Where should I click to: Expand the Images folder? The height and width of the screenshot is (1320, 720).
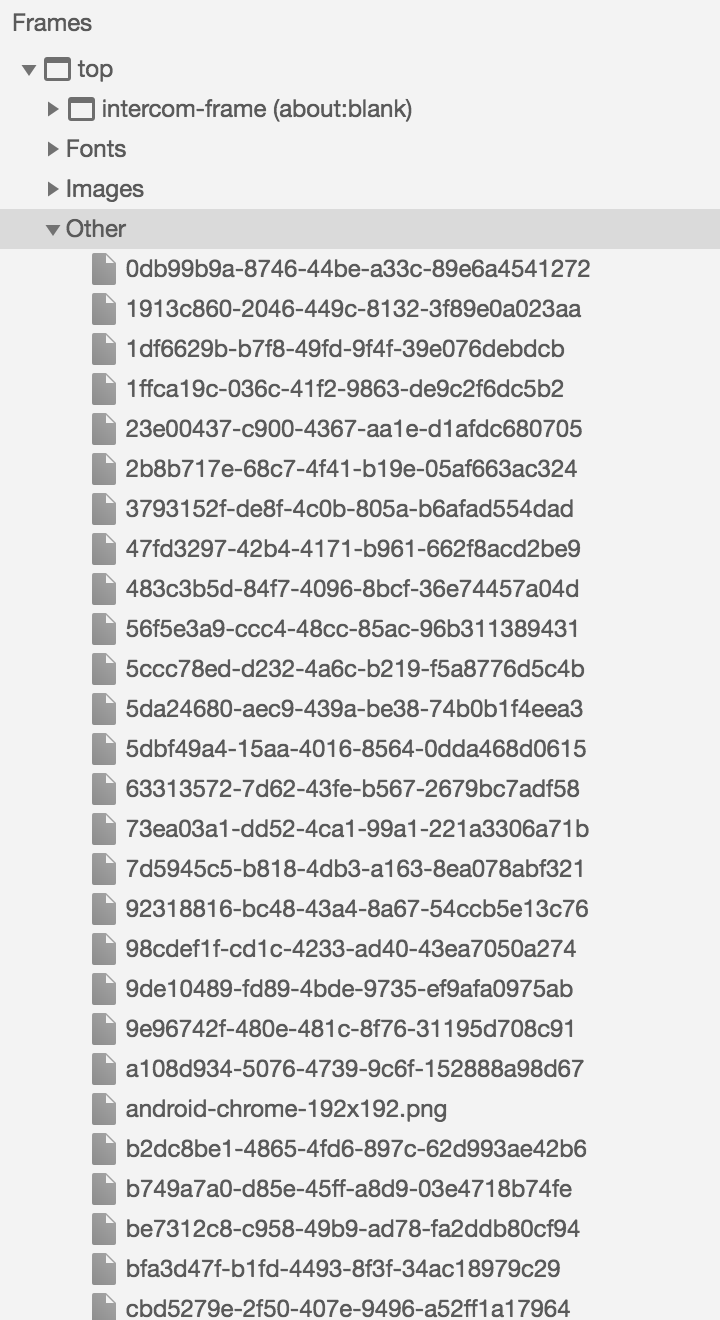tap(53, 189)
